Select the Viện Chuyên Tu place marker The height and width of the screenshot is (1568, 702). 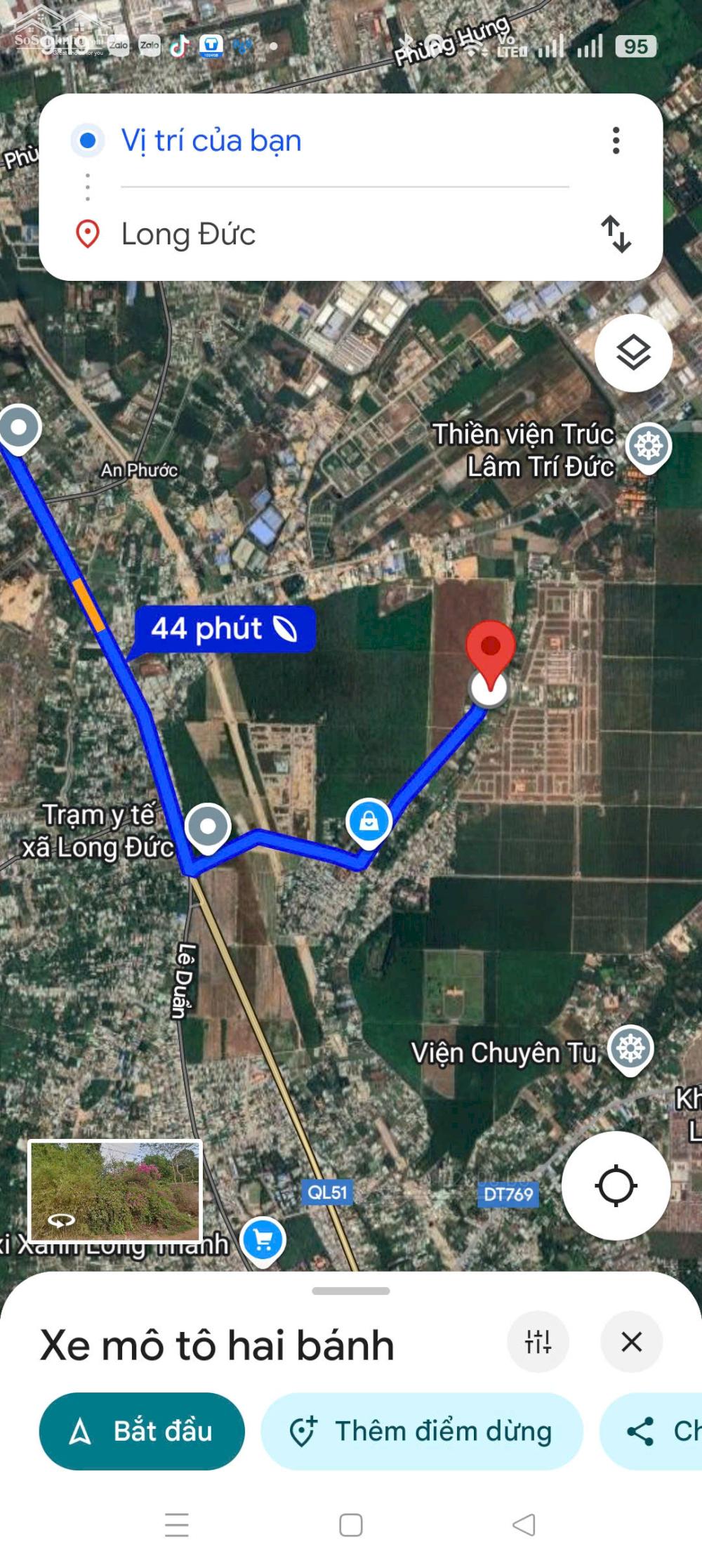click(x=630, y=1048)
